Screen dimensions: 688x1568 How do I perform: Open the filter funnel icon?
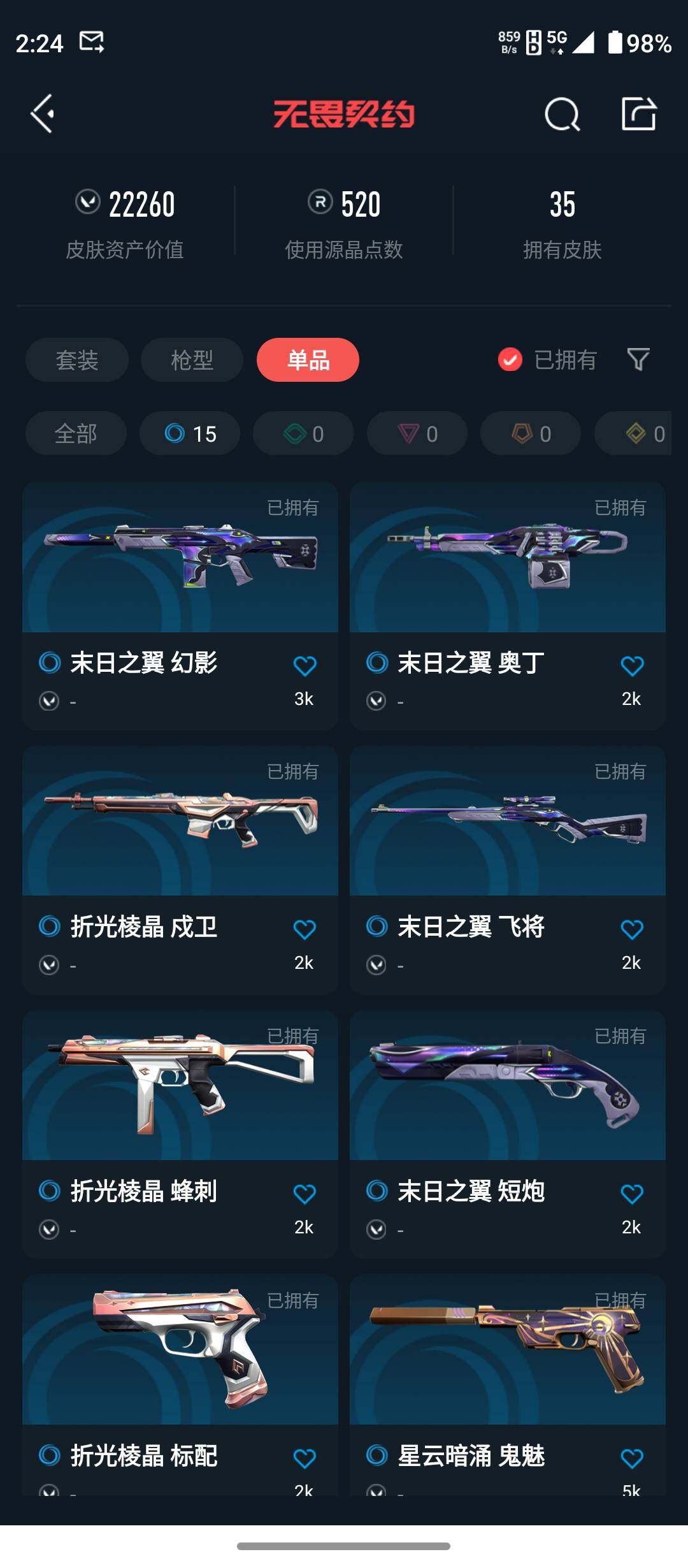coord(638,359)
